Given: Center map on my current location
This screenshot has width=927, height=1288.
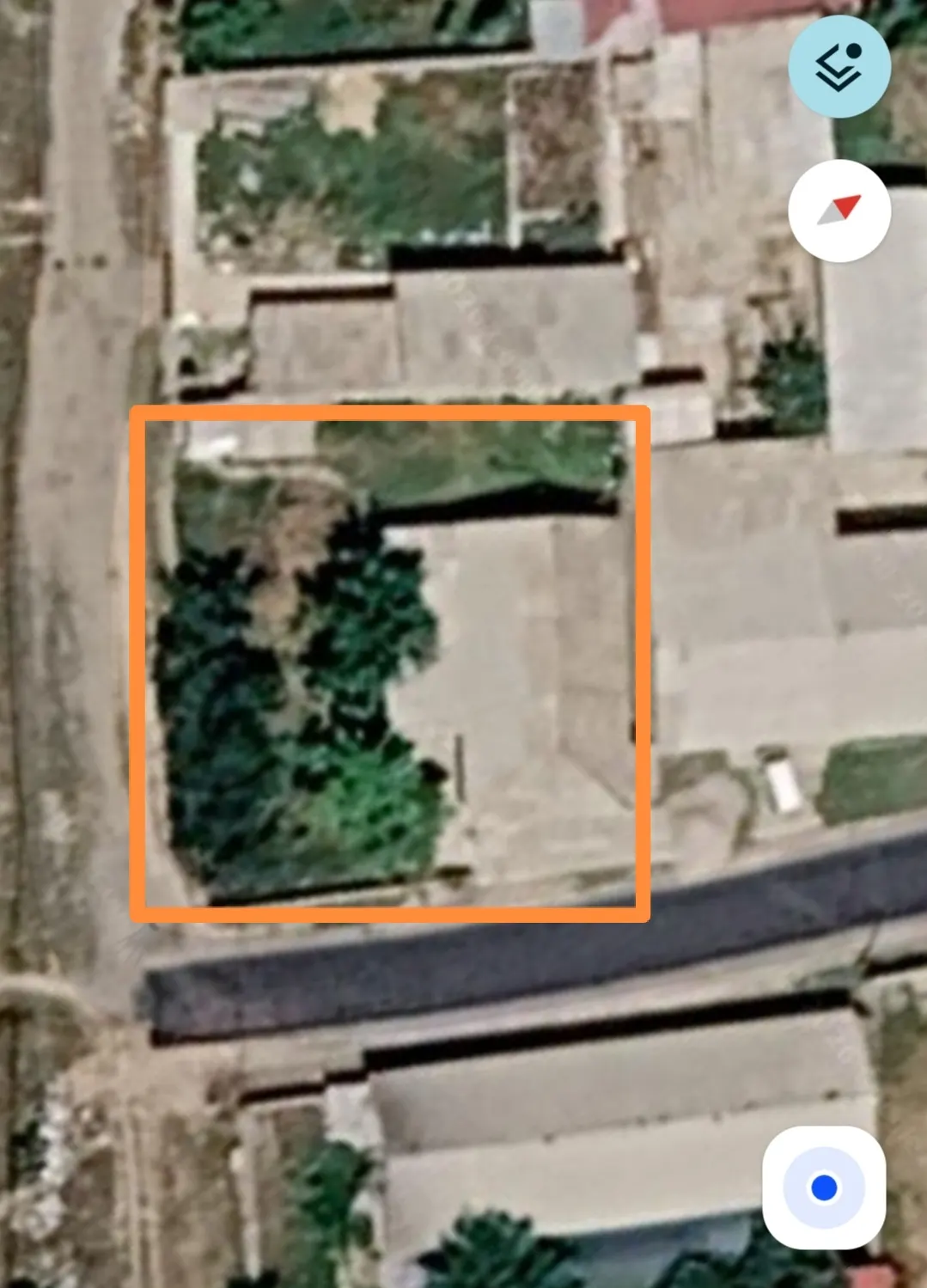Looking at the screenshot, I should [x=824, y=1187].
